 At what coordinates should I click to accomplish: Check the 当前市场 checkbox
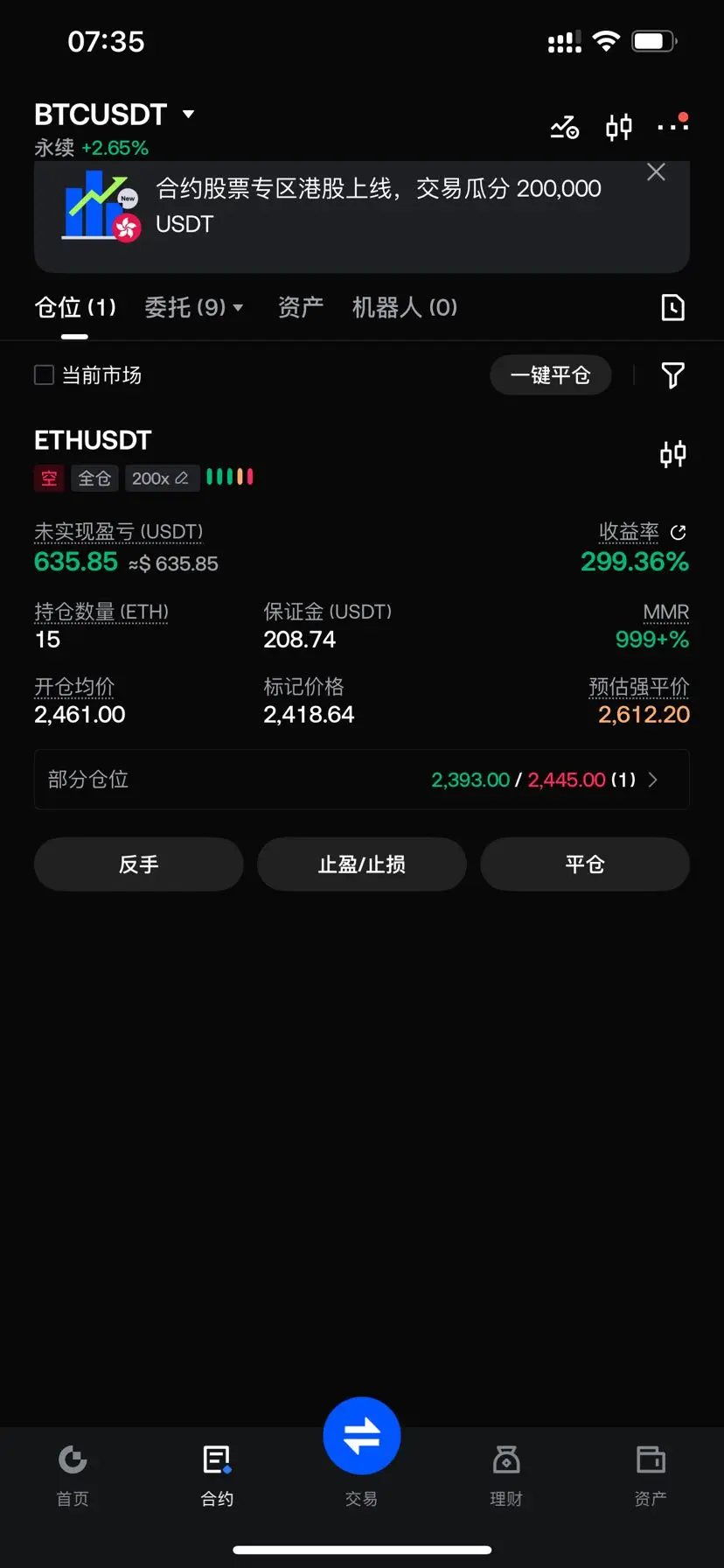pos(44,375)
